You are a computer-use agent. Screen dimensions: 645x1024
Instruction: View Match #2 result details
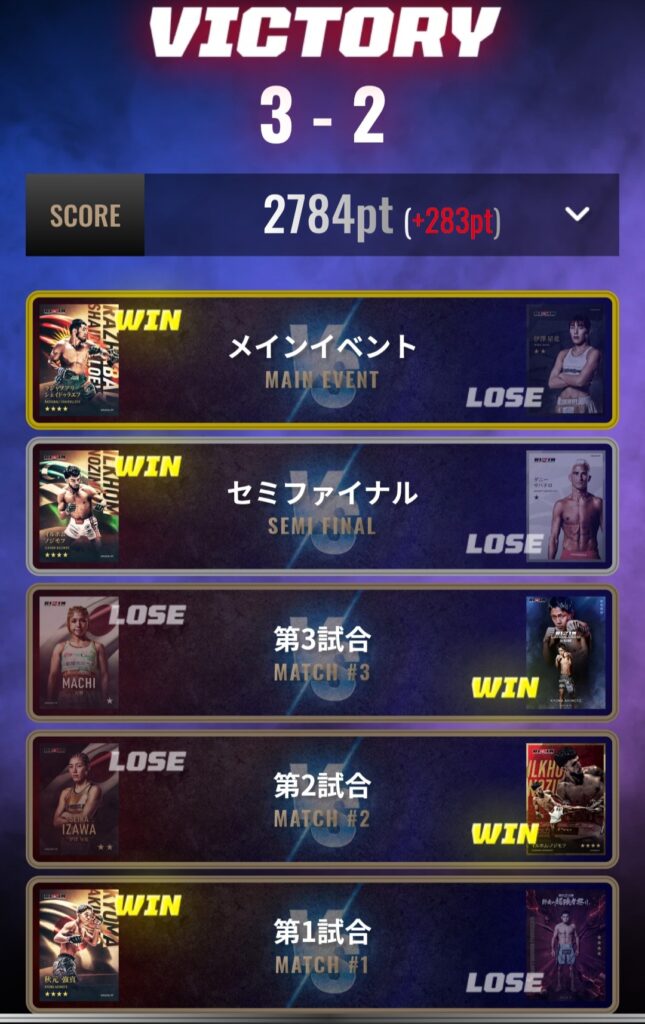tap(322, 800)
